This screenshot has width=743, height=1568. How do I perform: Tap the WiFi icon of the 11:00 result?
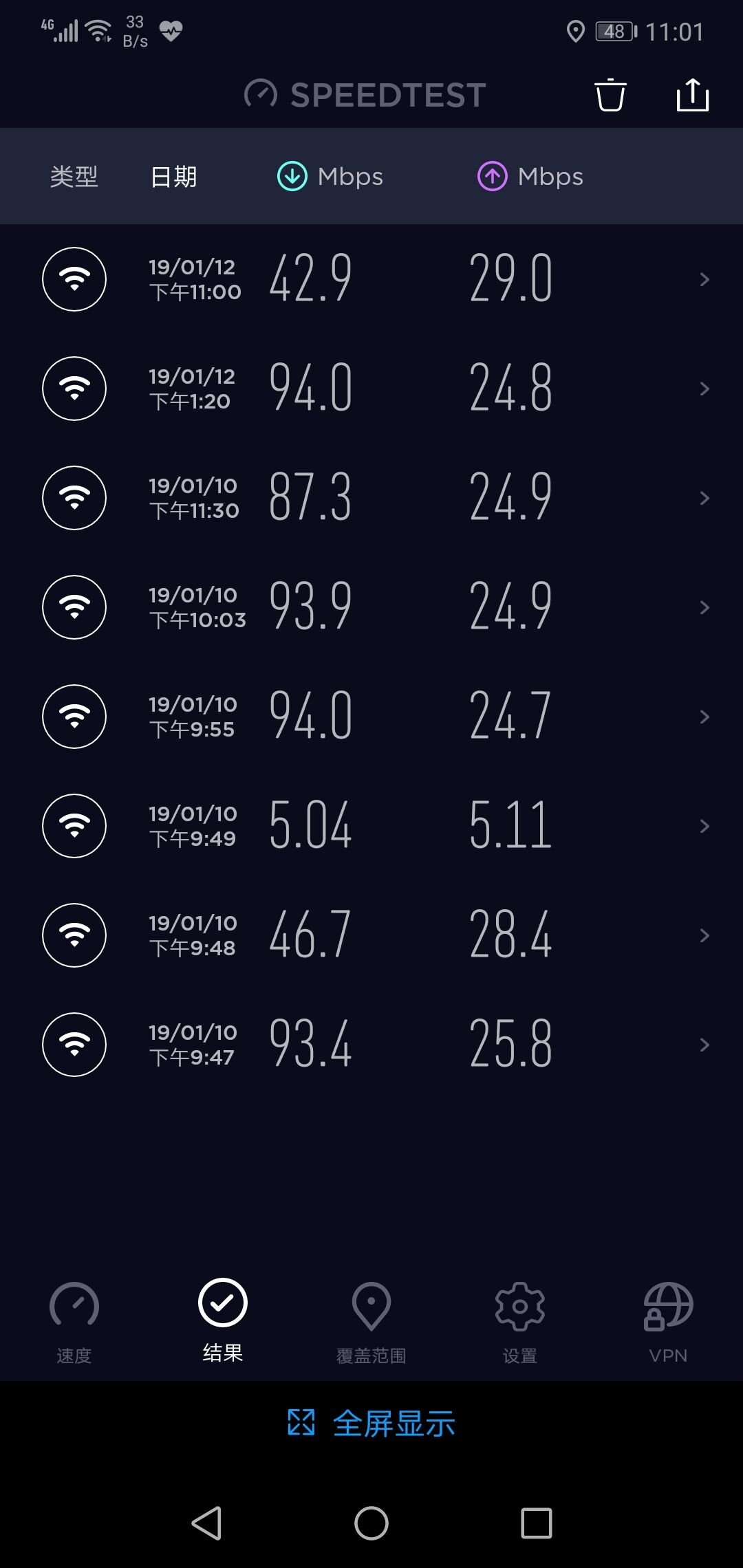pos(74,279)
